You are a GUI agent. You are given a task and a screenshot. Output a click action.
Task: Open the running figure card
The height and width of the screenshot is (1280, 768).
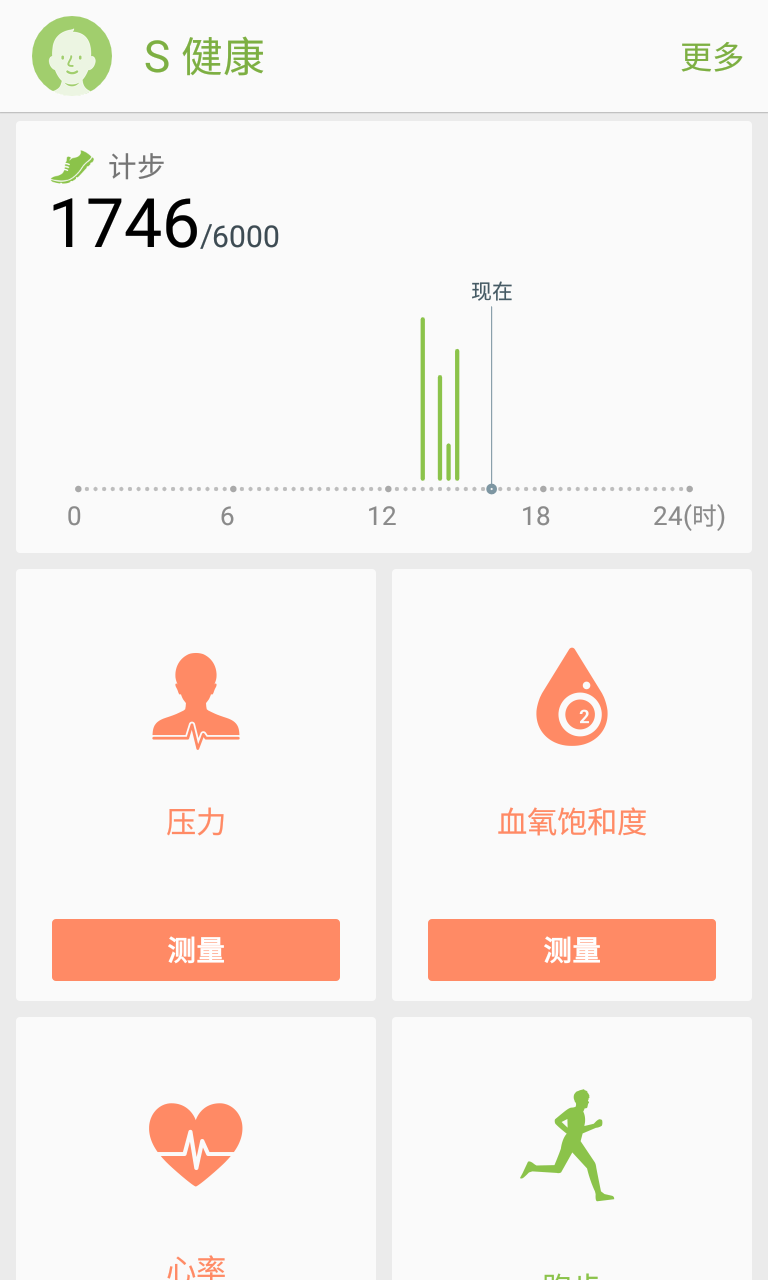coord(572,1149)
